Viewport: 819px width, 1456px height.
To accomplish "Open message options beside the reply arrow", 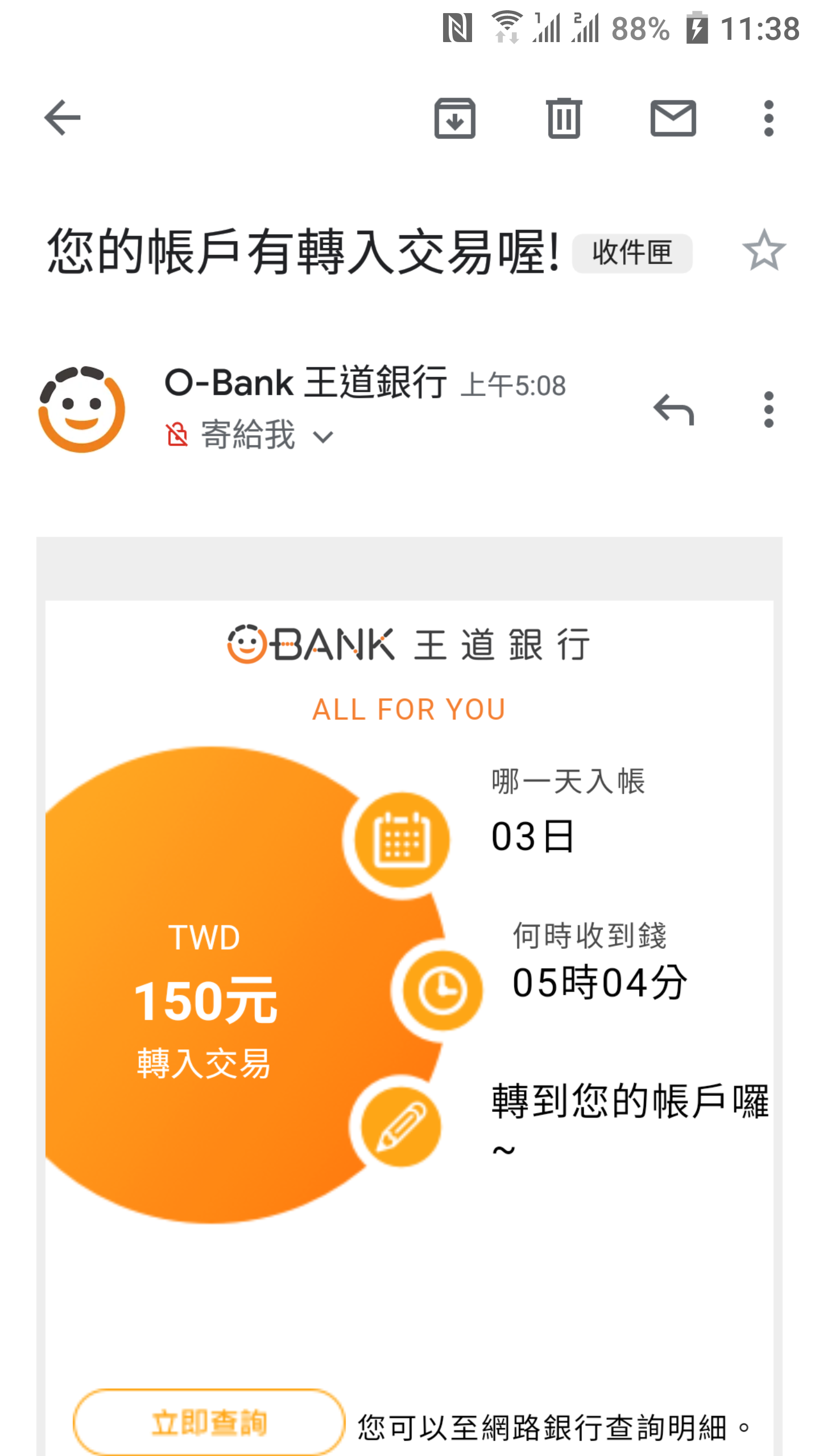I will [769, 409].
